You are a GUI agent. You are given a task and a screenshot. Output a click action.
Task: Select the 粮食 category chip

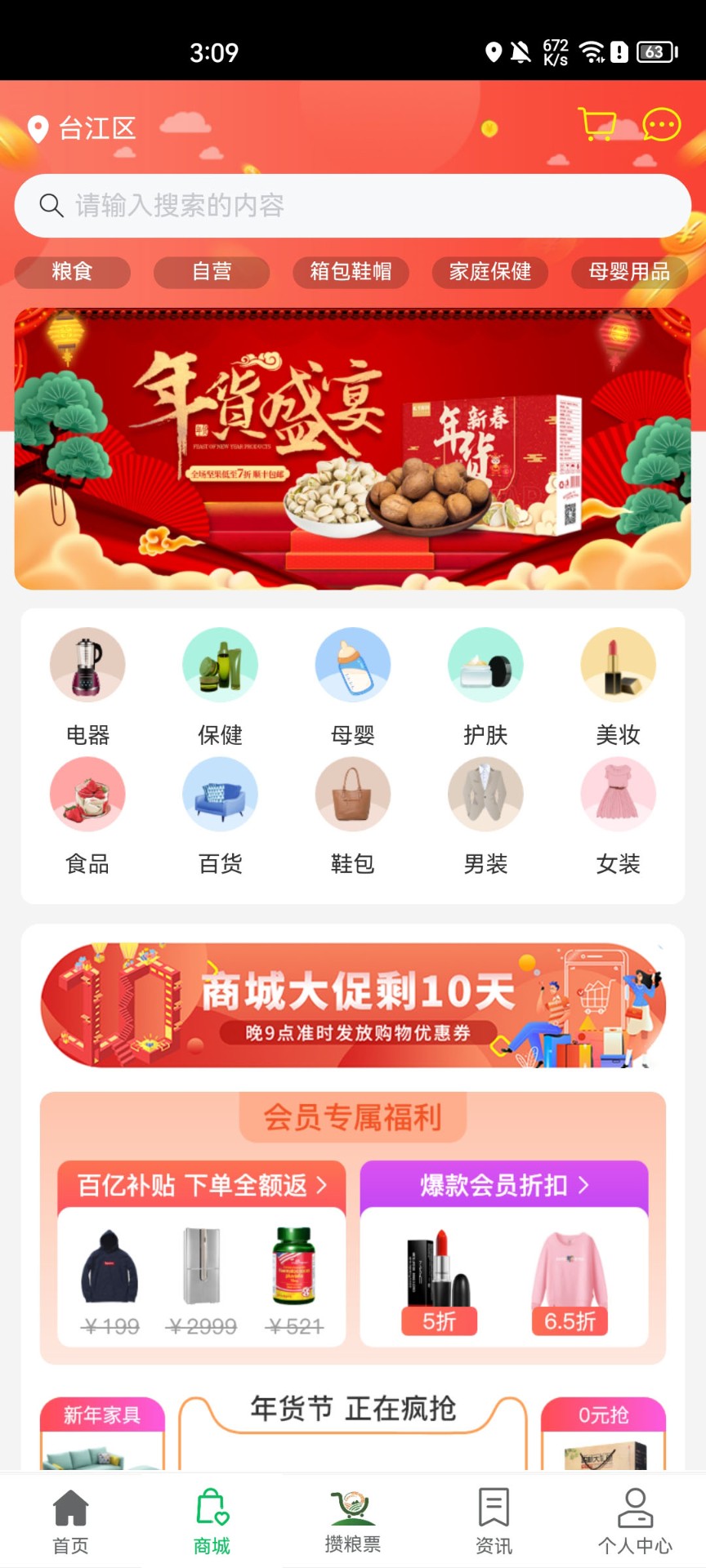pyautogui.click(x=73, y=272)
